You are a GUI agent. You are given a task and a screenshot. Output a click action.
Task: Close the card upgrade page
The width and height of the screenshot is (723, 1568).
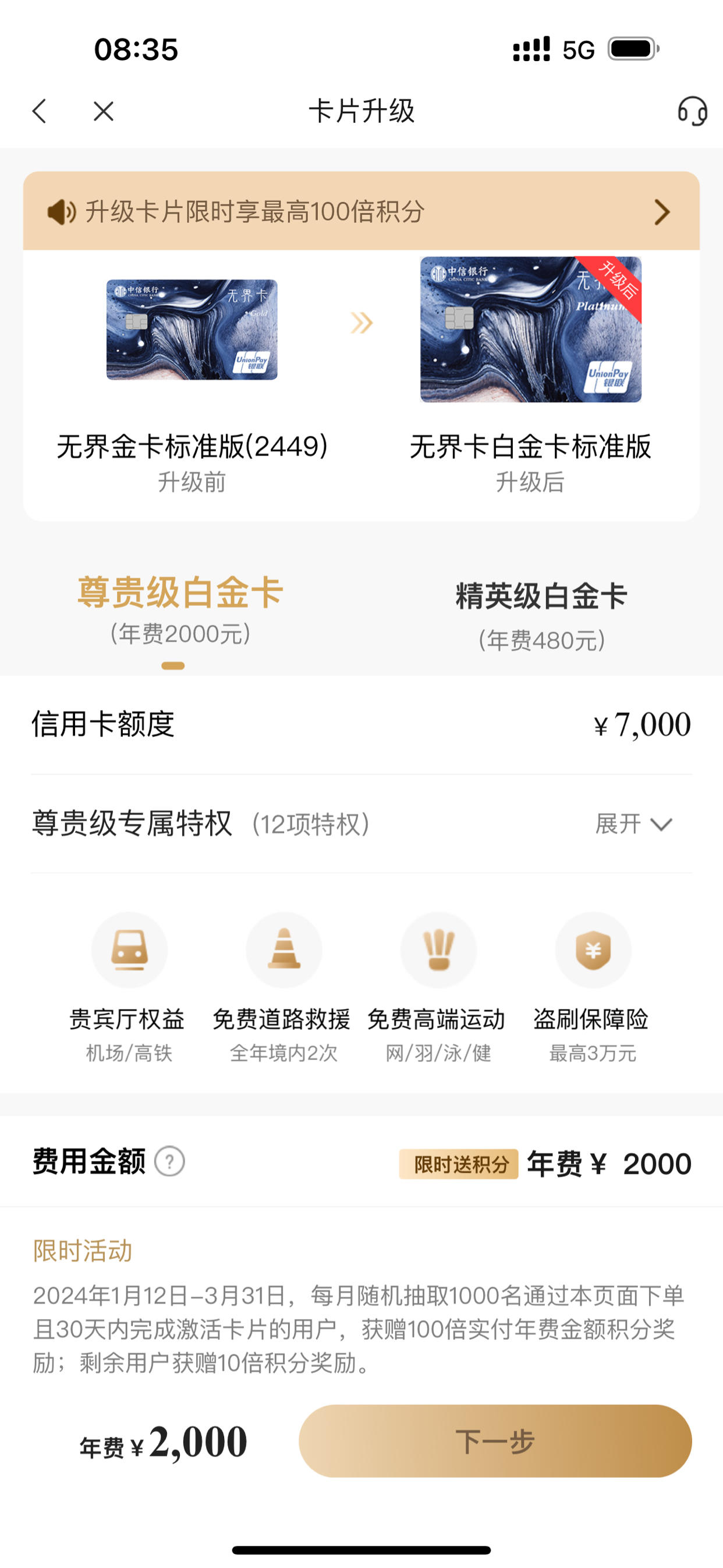104,111
